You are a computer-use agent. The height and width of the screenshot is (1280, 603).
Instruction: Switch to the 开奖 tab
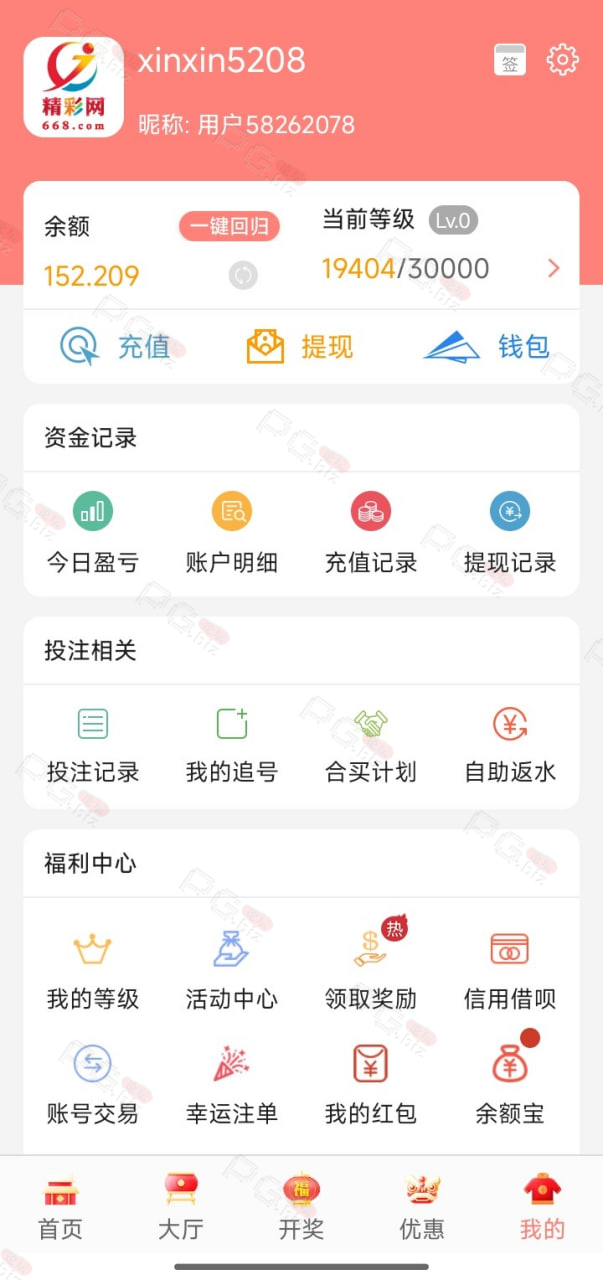[301, 1207]
